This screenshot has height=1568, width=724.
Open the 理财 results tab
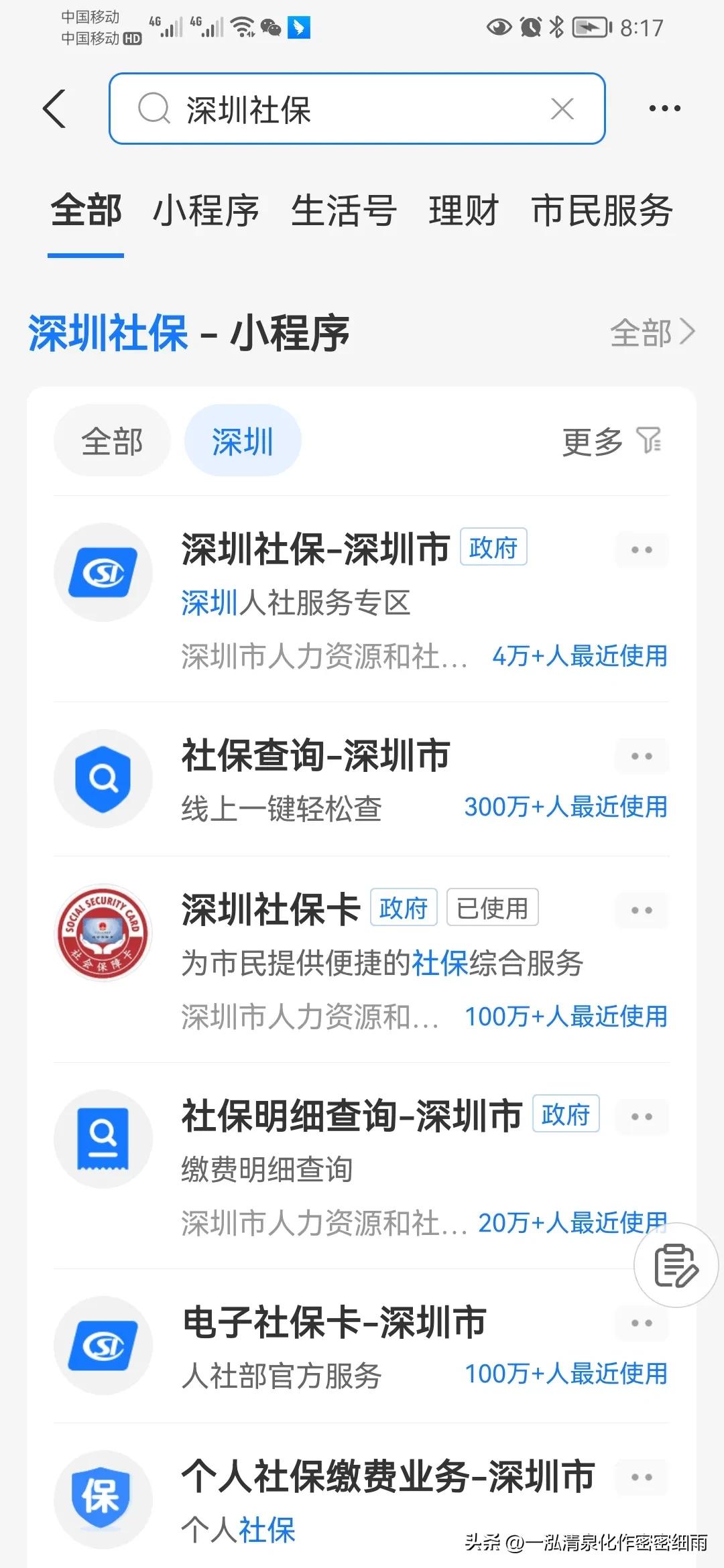tap(462, 211)
